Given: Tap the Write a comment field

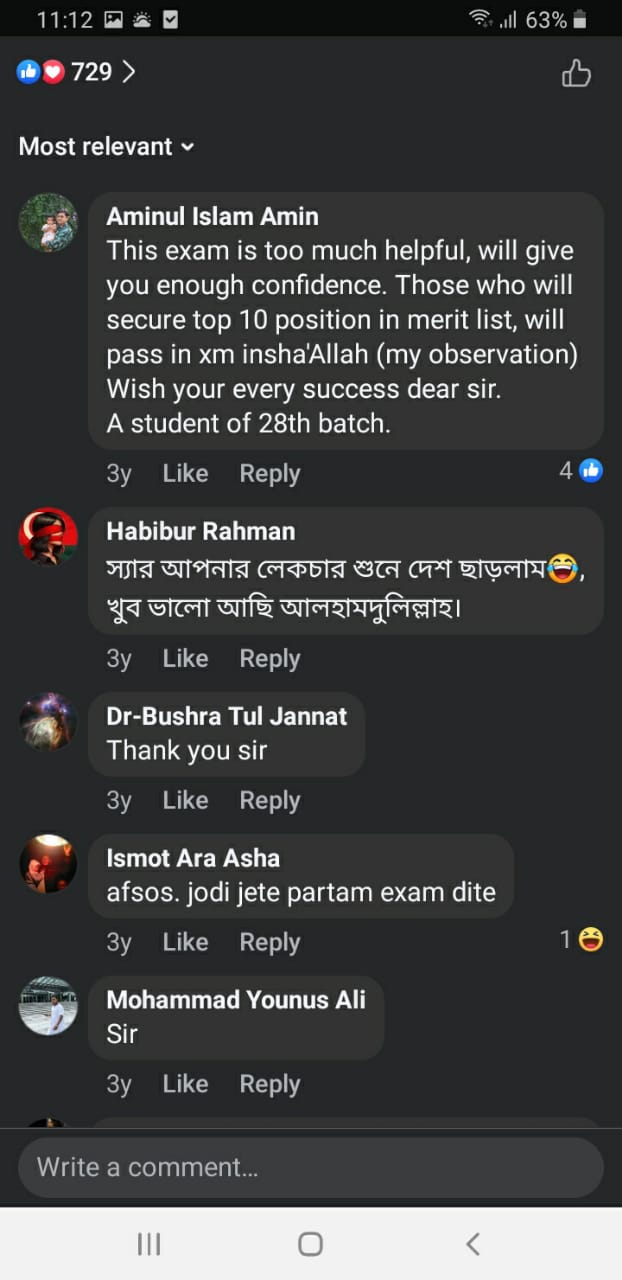Looking at the screenshot, I should 310,1167.
